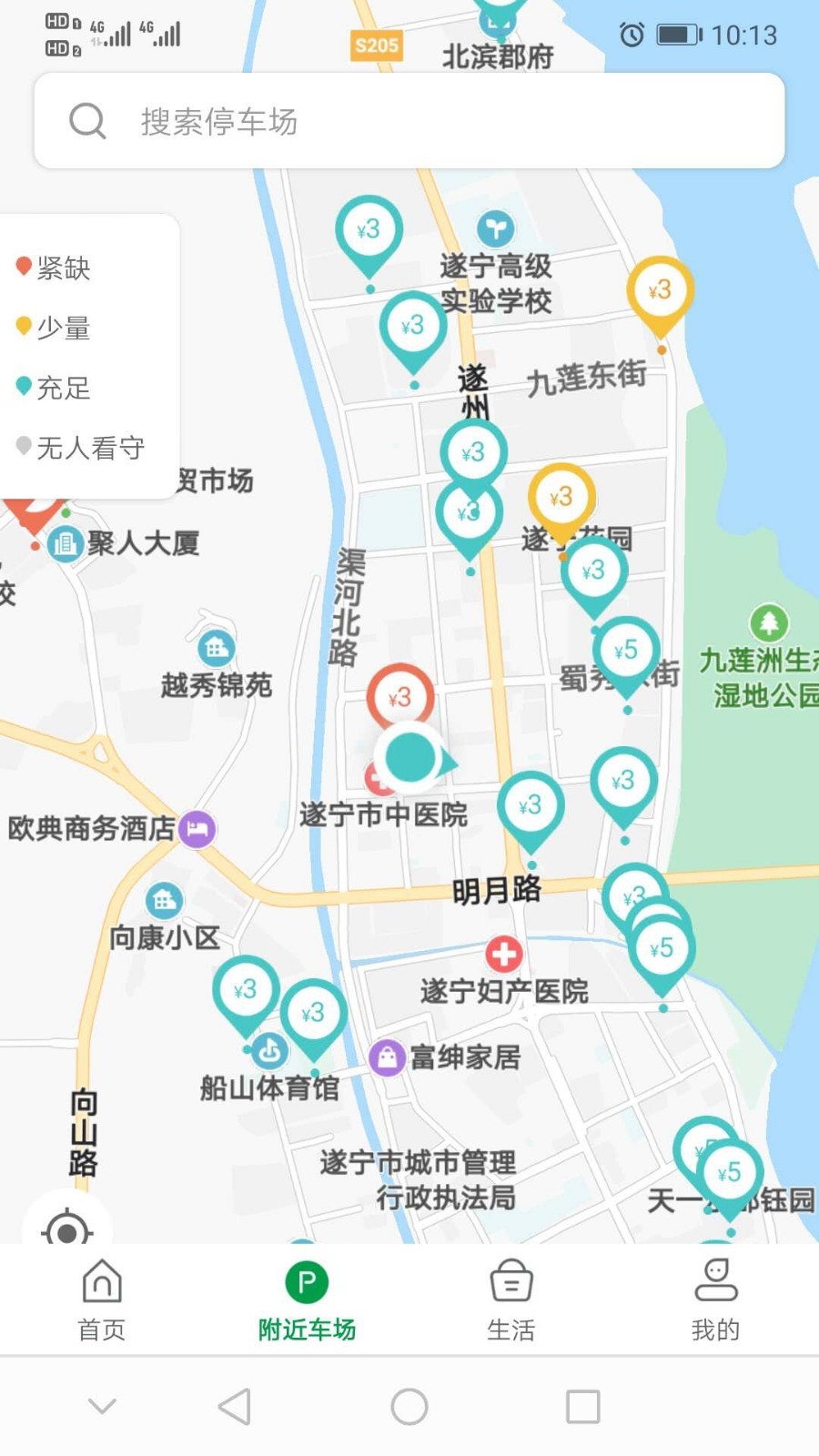Switch to the 附近车场 tab
The width and height of the screenshot is (819, 1456).
click(x=307, y=1301)
